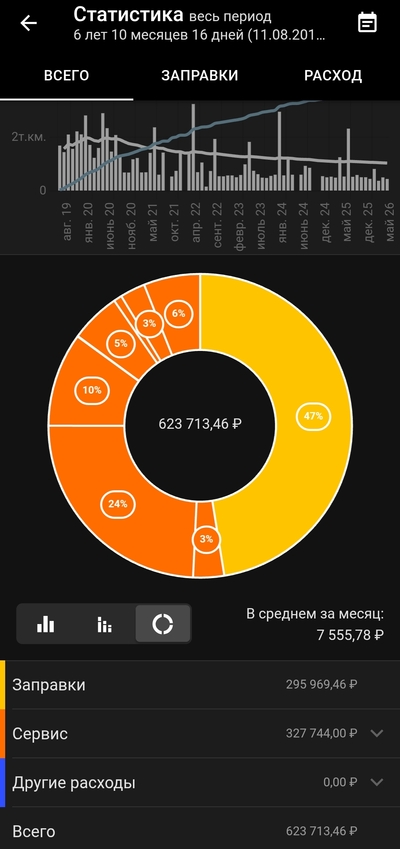Switch to the bar chart view

click(x=45, y=624)
